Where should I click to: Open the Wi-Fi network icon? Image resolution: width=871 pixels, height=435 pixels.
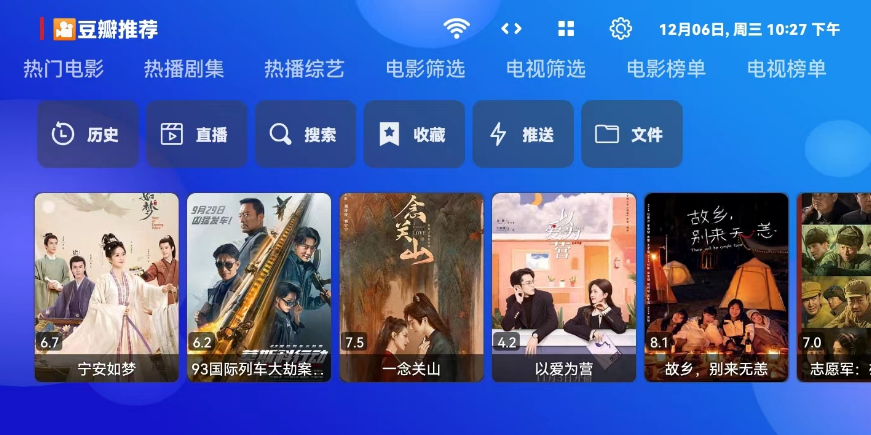coord(457,29)
